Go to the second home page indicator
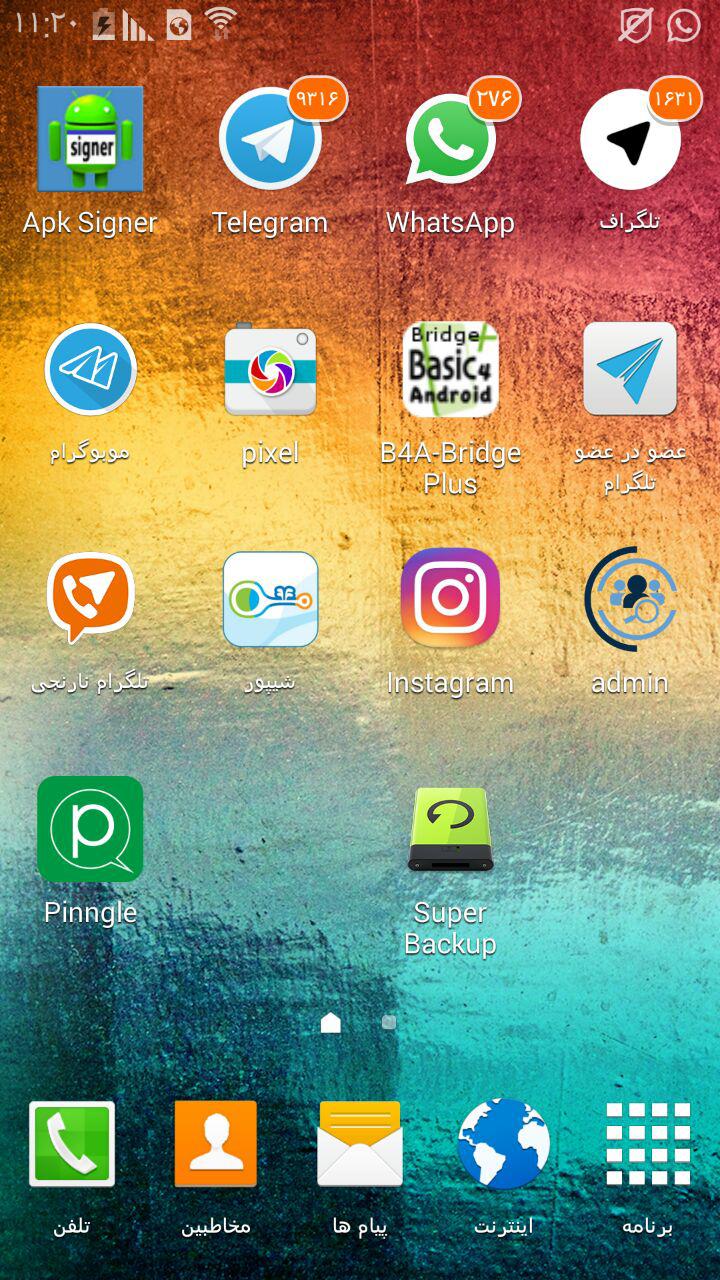 (389, 1022)
